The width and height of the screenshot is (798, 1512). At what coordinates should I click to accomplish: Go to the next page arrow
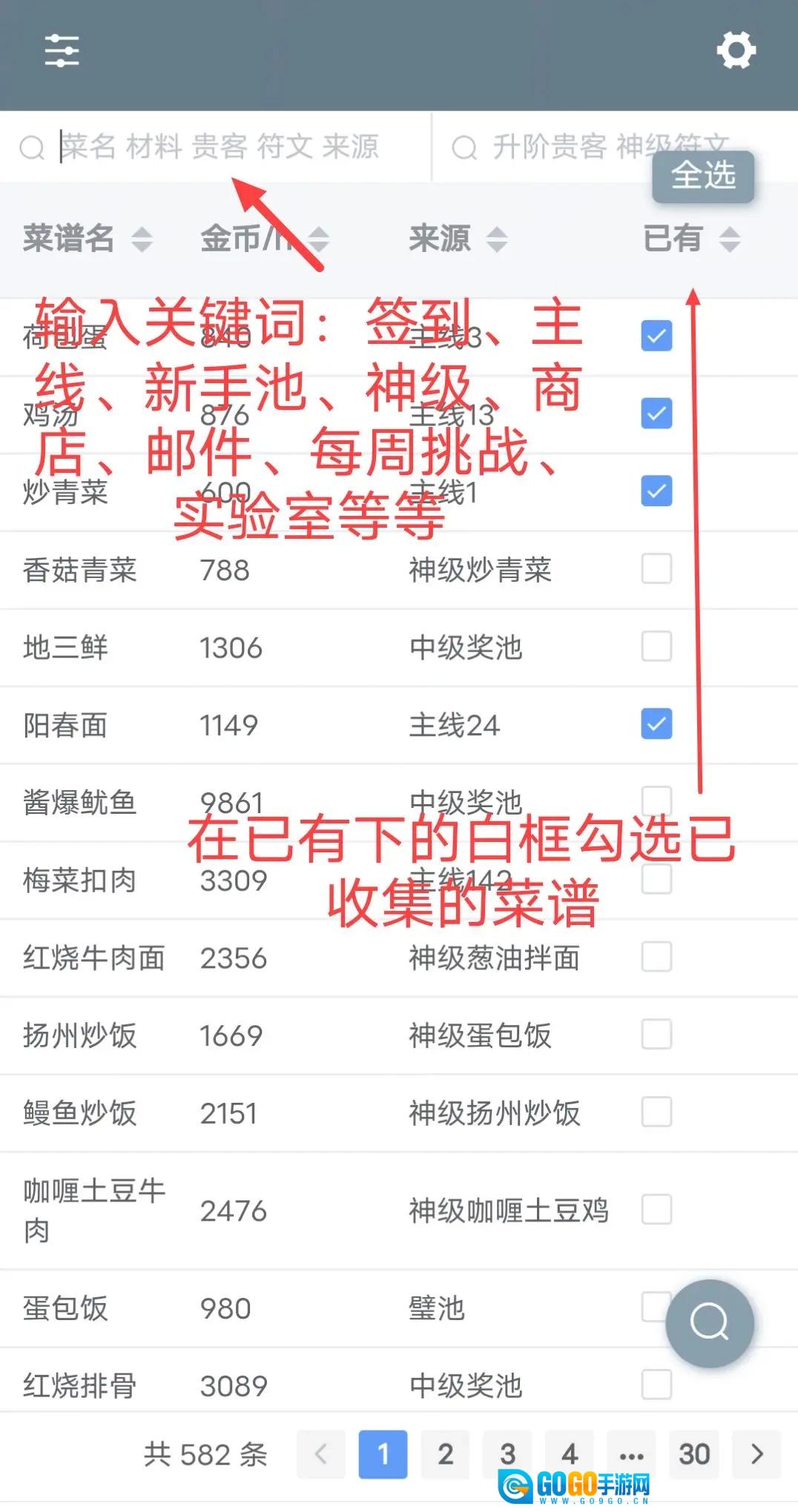coord(756,1454)
